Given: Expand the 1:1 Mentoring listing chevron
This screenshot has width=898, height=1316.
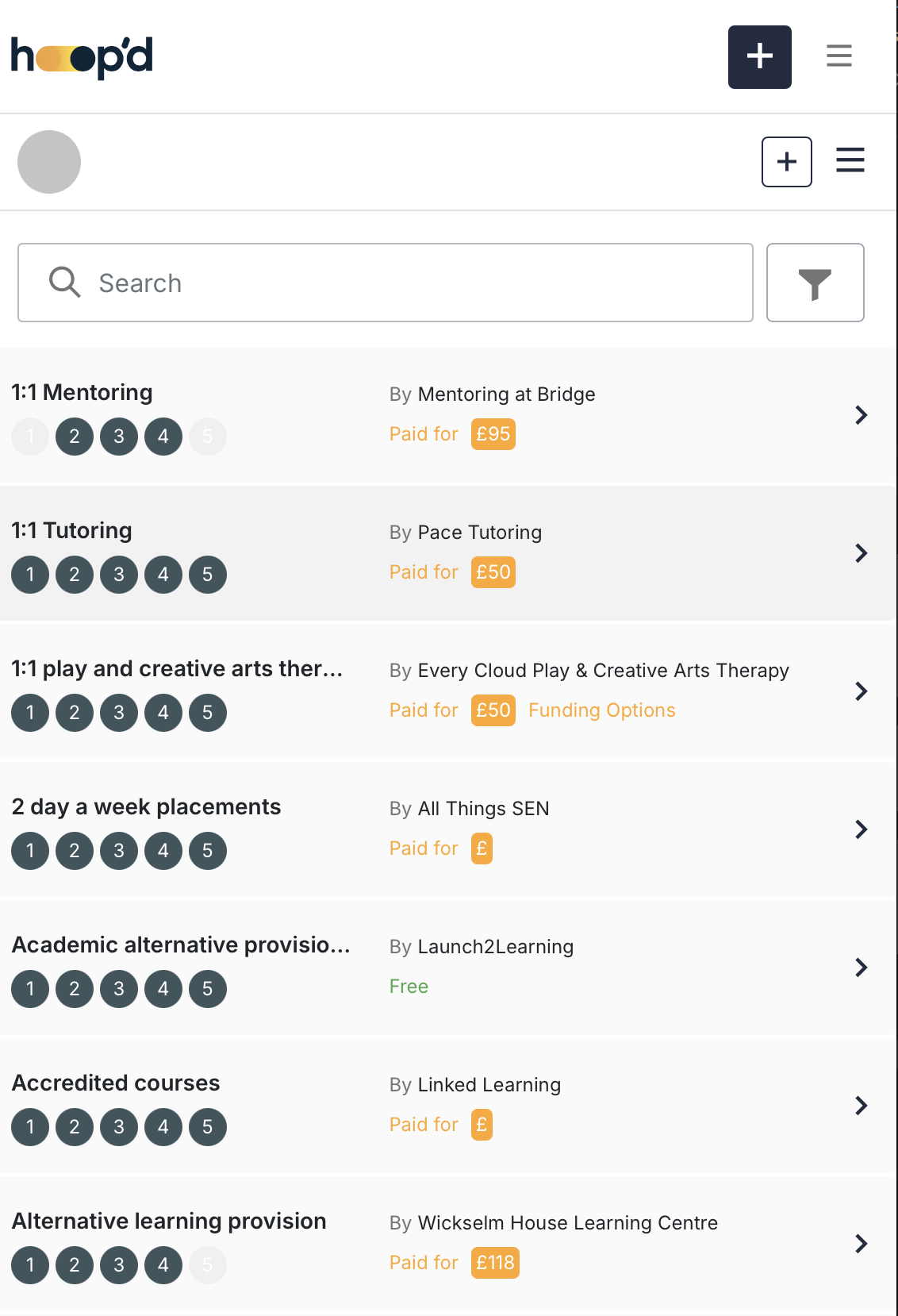Looking at the screenshot, I should [x=862, y=414].
